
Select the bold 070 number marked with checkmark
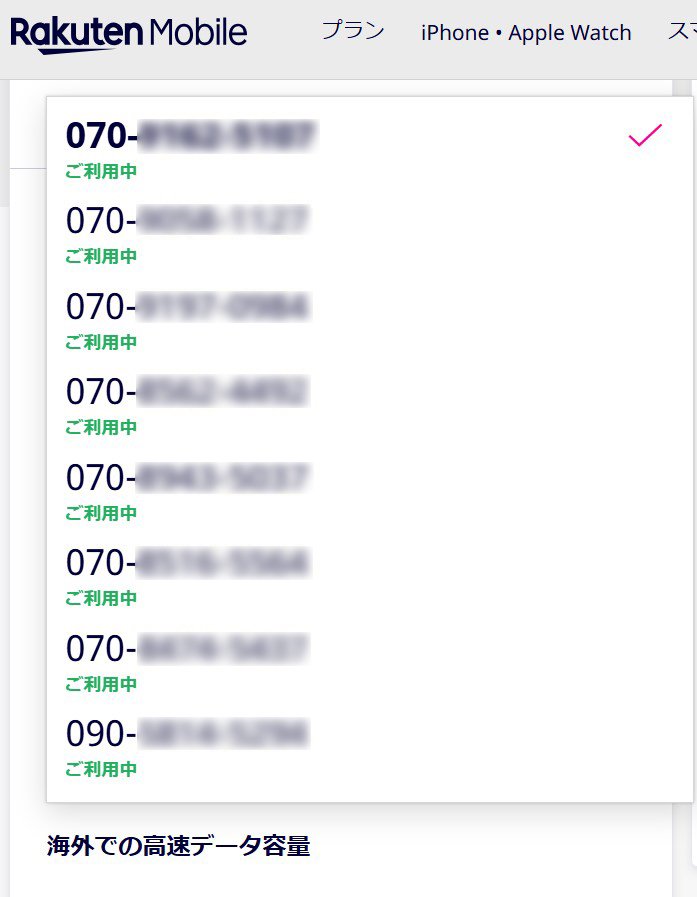(x=190, y=135)
